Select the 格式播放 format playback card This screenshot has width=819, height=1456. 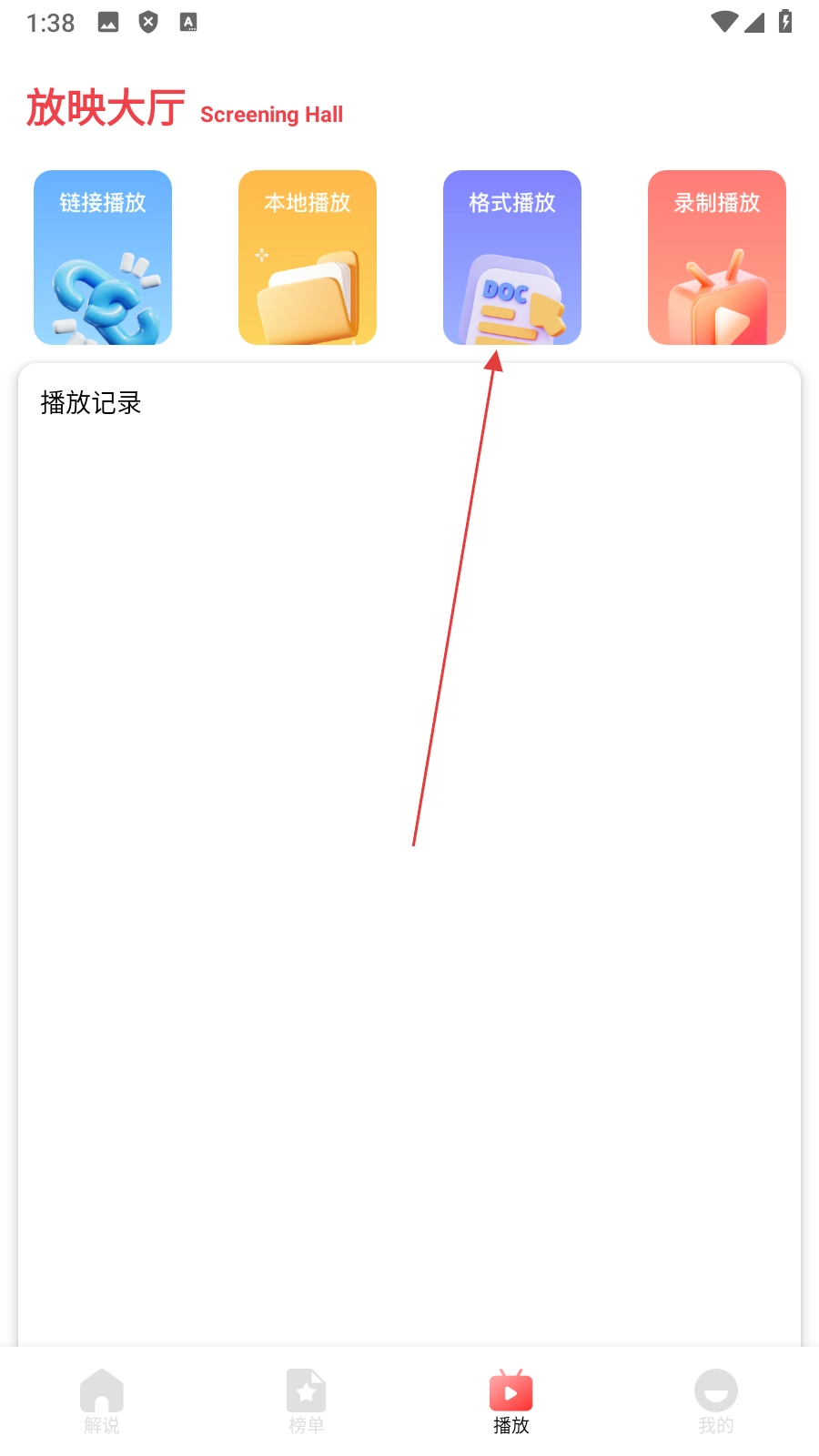click(x=512, y=258)
